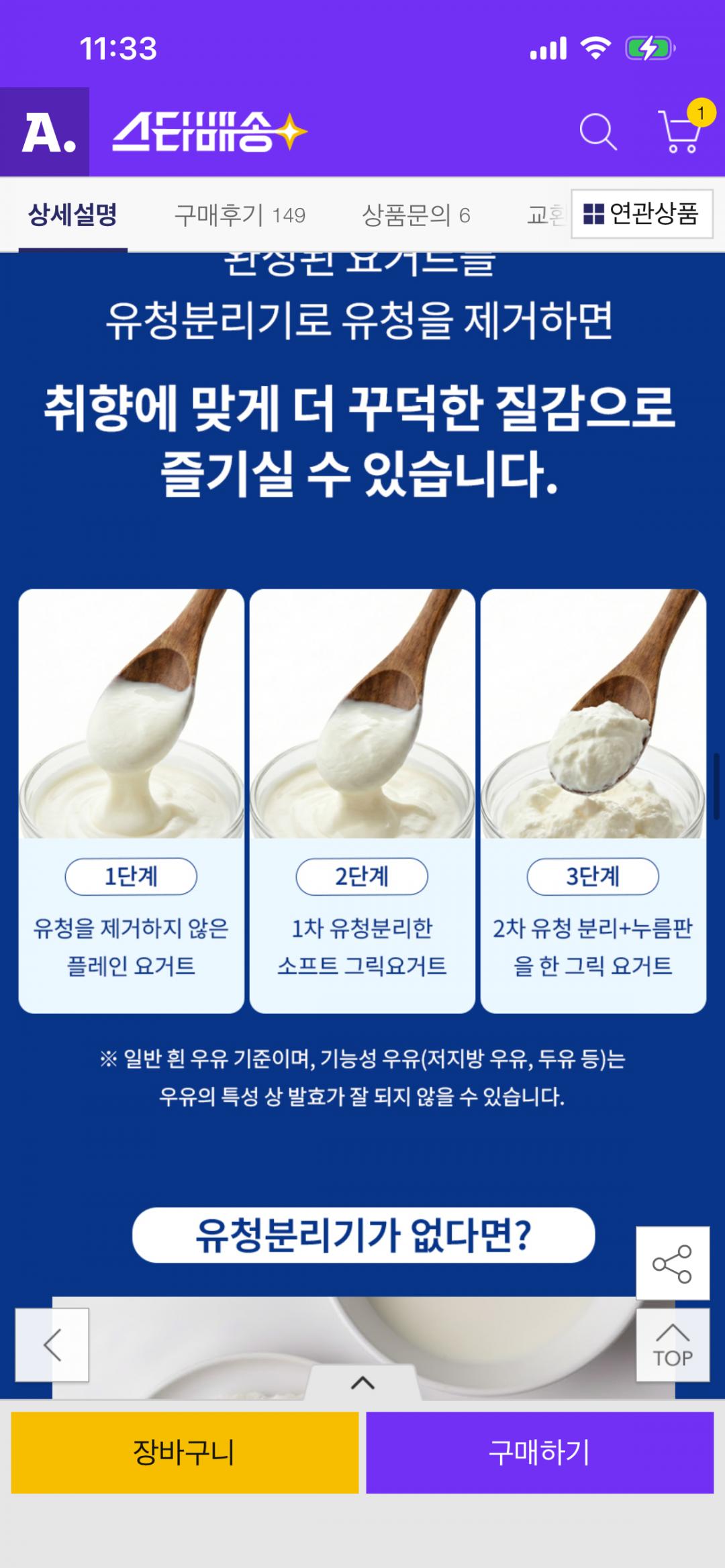The image size is (725, 1568).
Task: Share this product
Action: [x=672, y=1263]
